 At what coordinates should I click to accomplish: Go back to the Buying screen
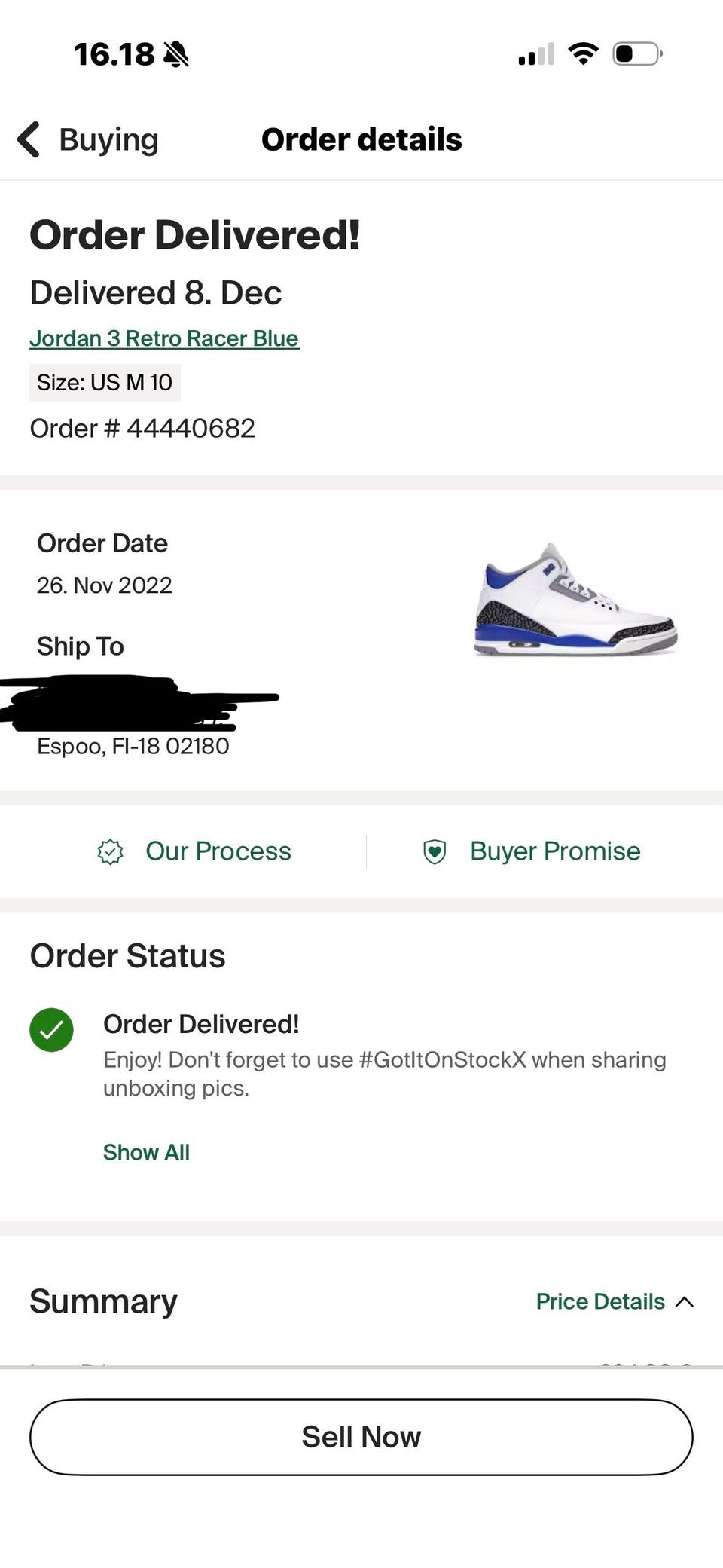point(88,139)
